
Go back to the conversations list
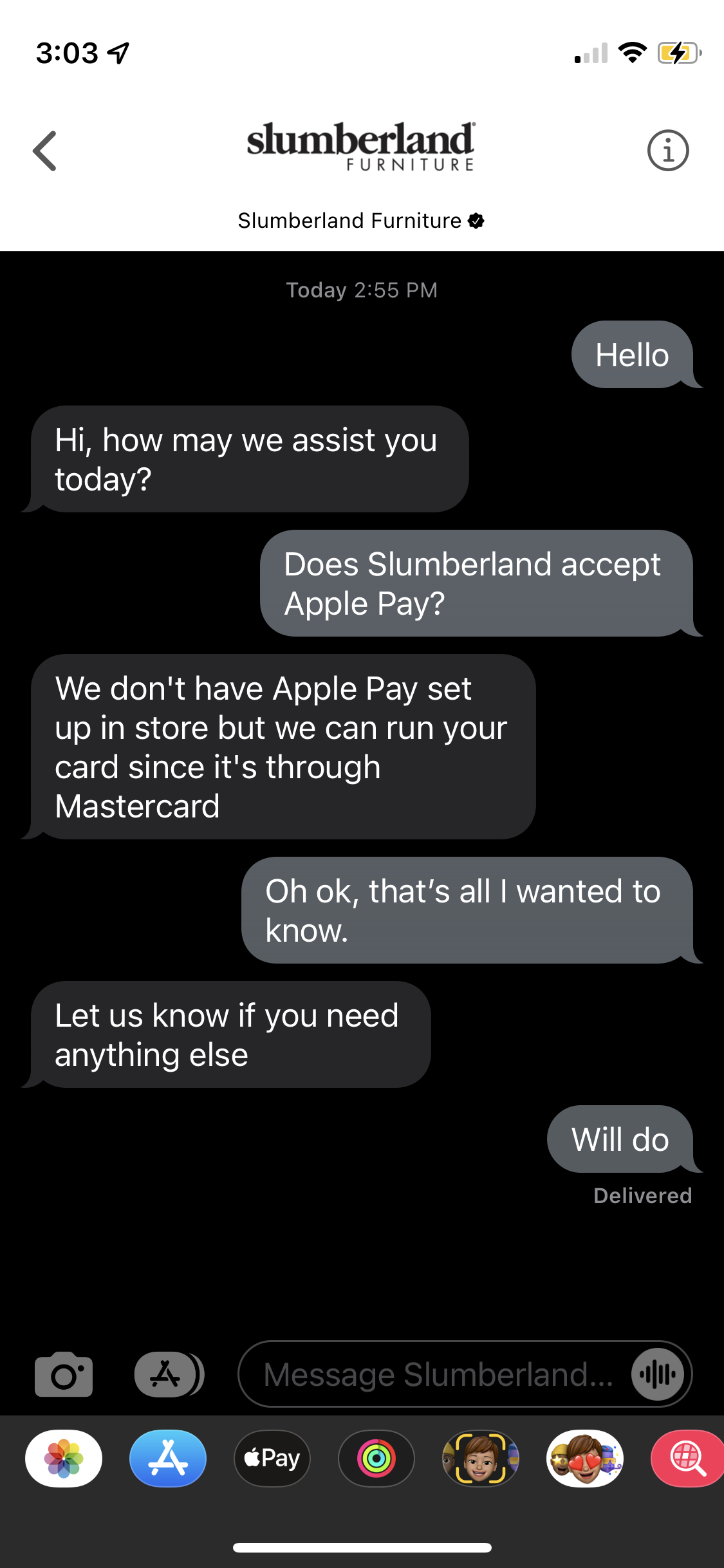45,151
